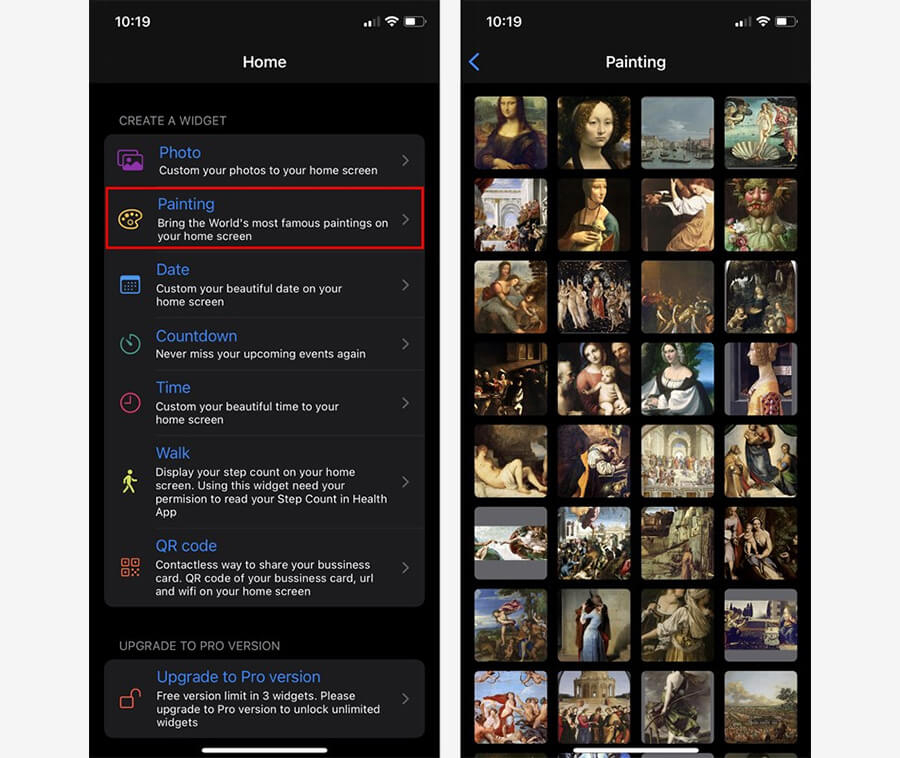
Task: Open the Time widget option
Action: pyautogui.click(x=264, y=402)
